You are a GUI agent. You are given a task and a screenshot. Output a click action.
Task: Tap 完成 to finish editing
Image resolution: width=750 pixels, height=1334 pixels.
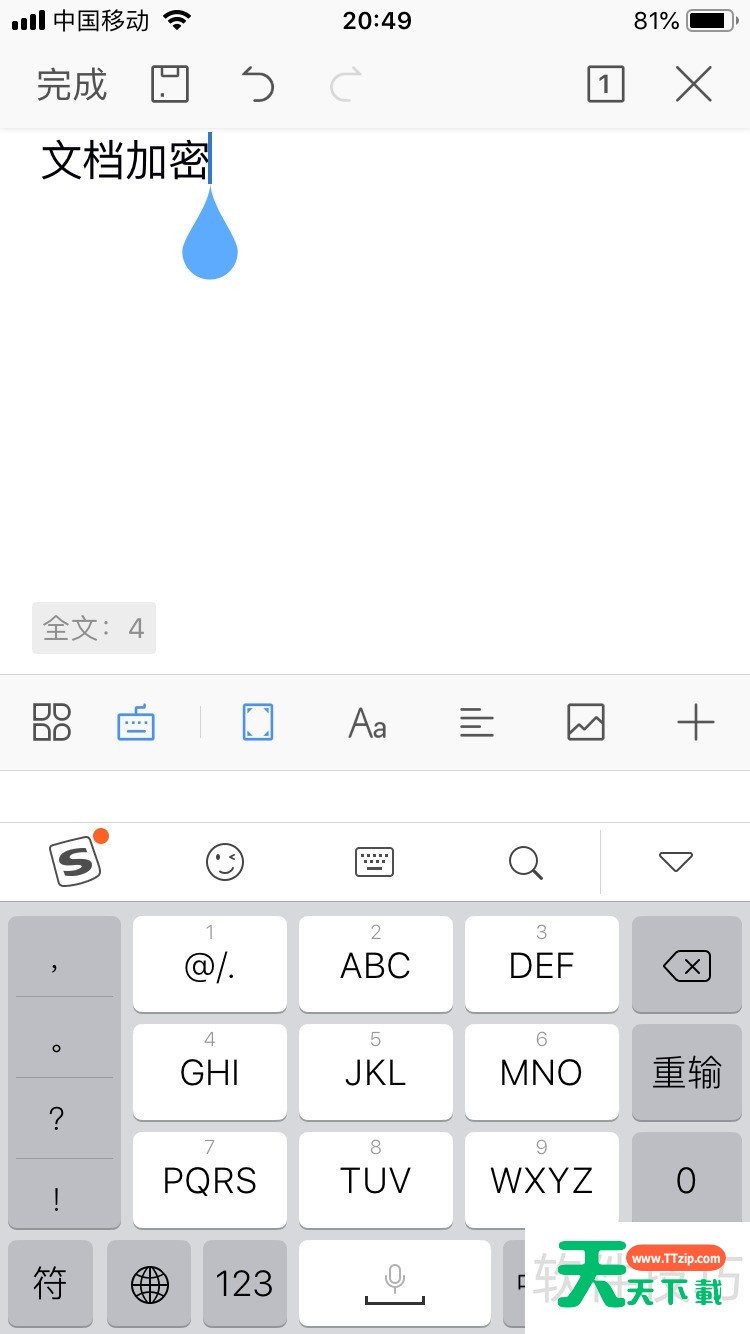tap(71, 85)
